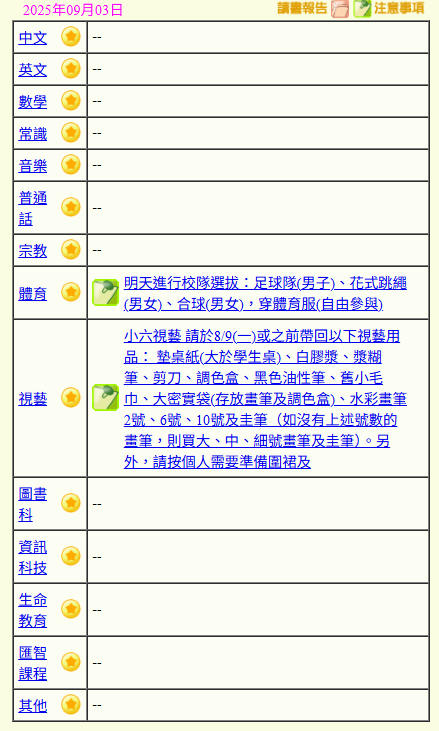This screenshot has width=439, height=731.
Task: Tap the note icon in the 視藝 row
Action: click(105, 397)
